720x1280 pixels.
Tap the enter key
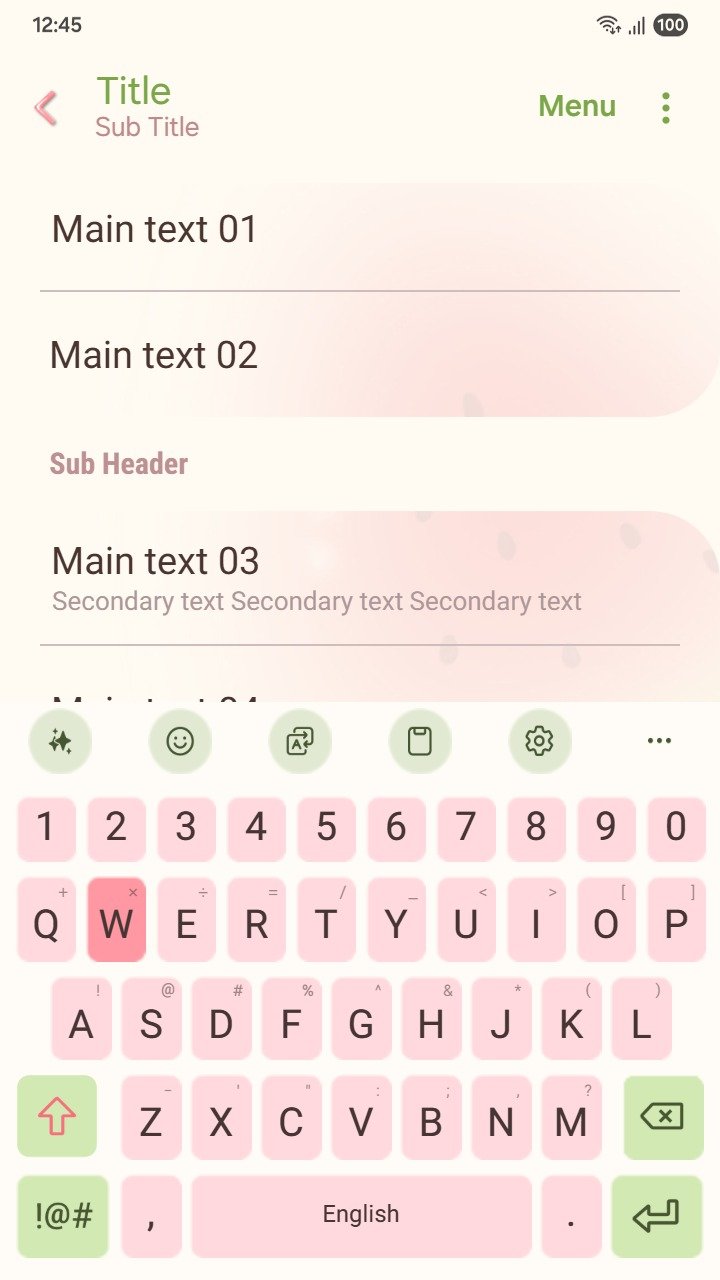(x=657, y=1216)
